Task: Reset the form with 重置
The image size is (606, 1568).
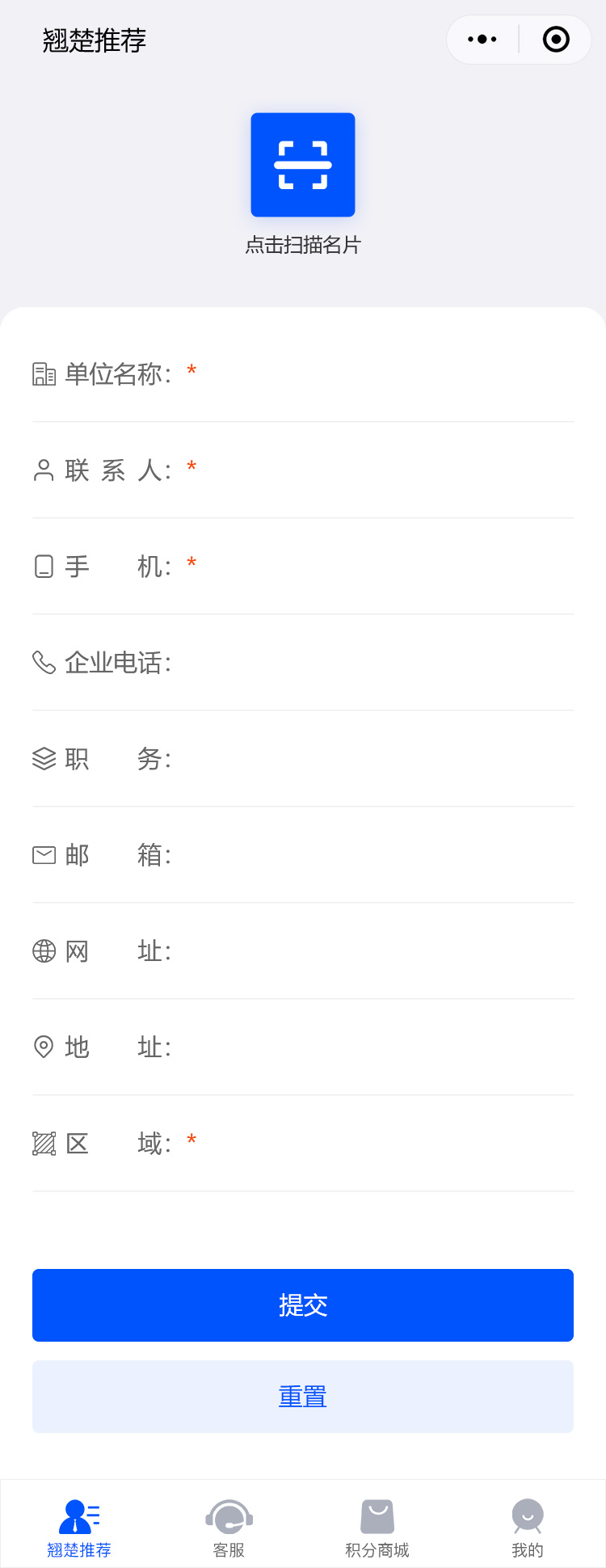Action: 303,1397
